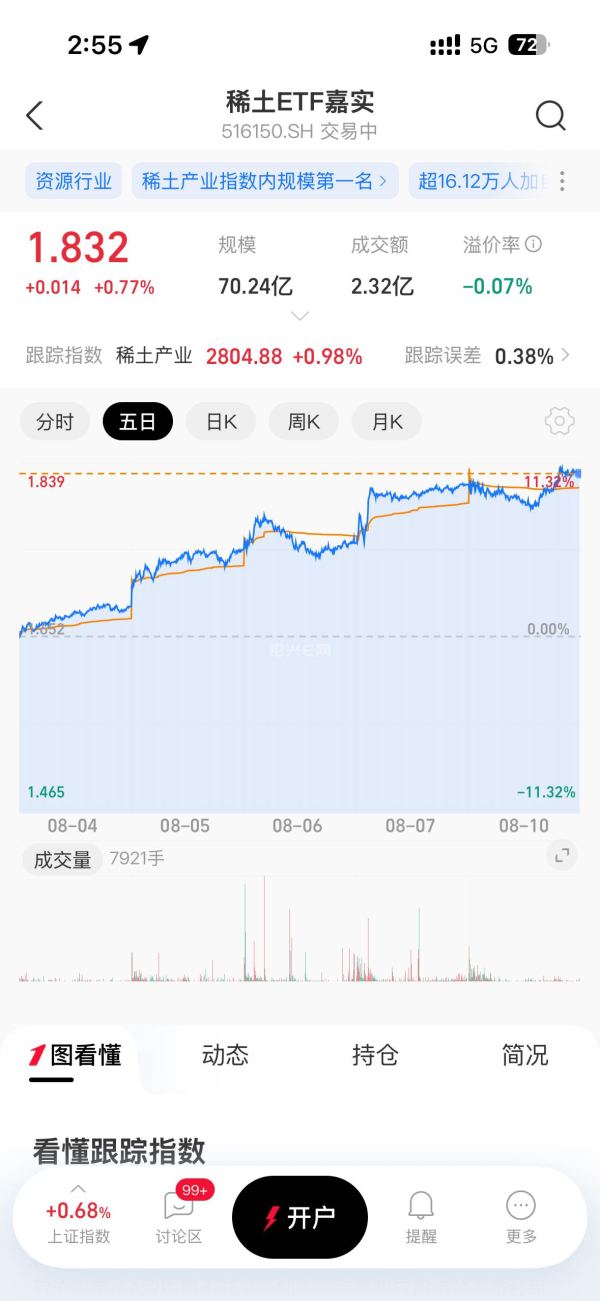600x1301 pixels.
Task: Switch to the 动态 tab
Action: 225,1055
